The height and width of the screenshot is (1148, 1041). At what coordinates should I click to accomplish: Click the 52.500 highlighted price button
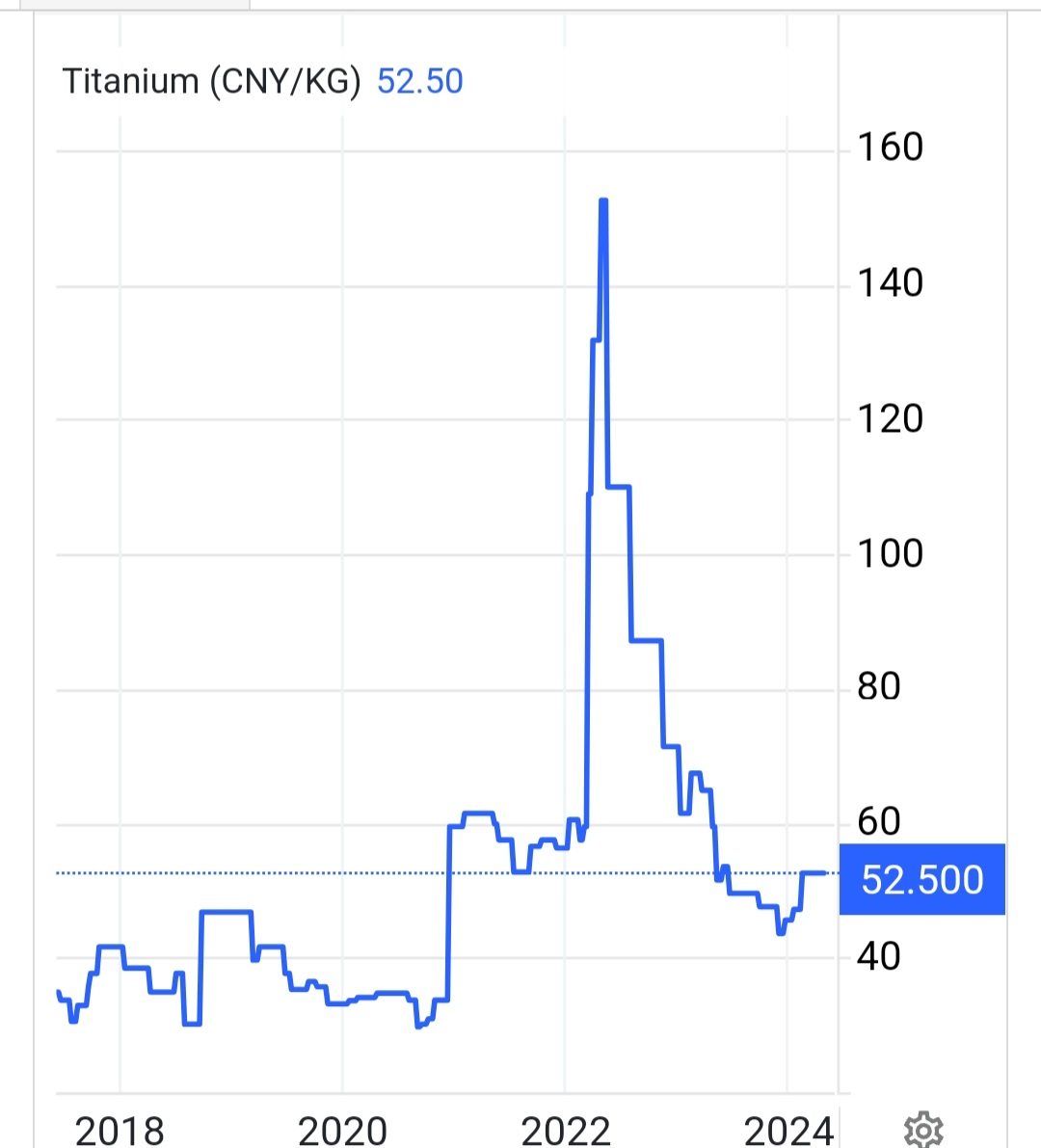921,880
